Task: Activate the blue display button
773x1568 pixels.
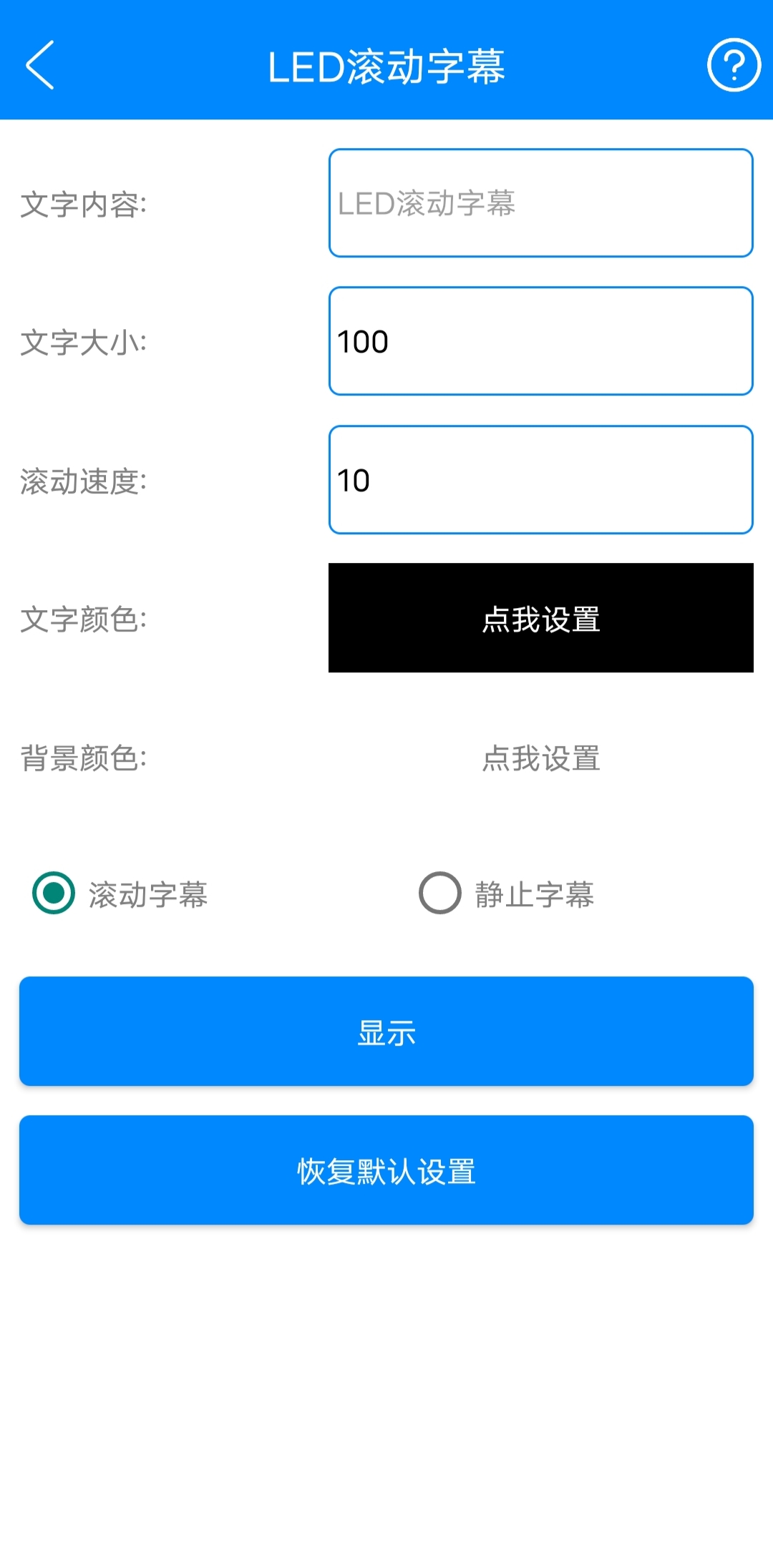Action: coord(386,1032)
